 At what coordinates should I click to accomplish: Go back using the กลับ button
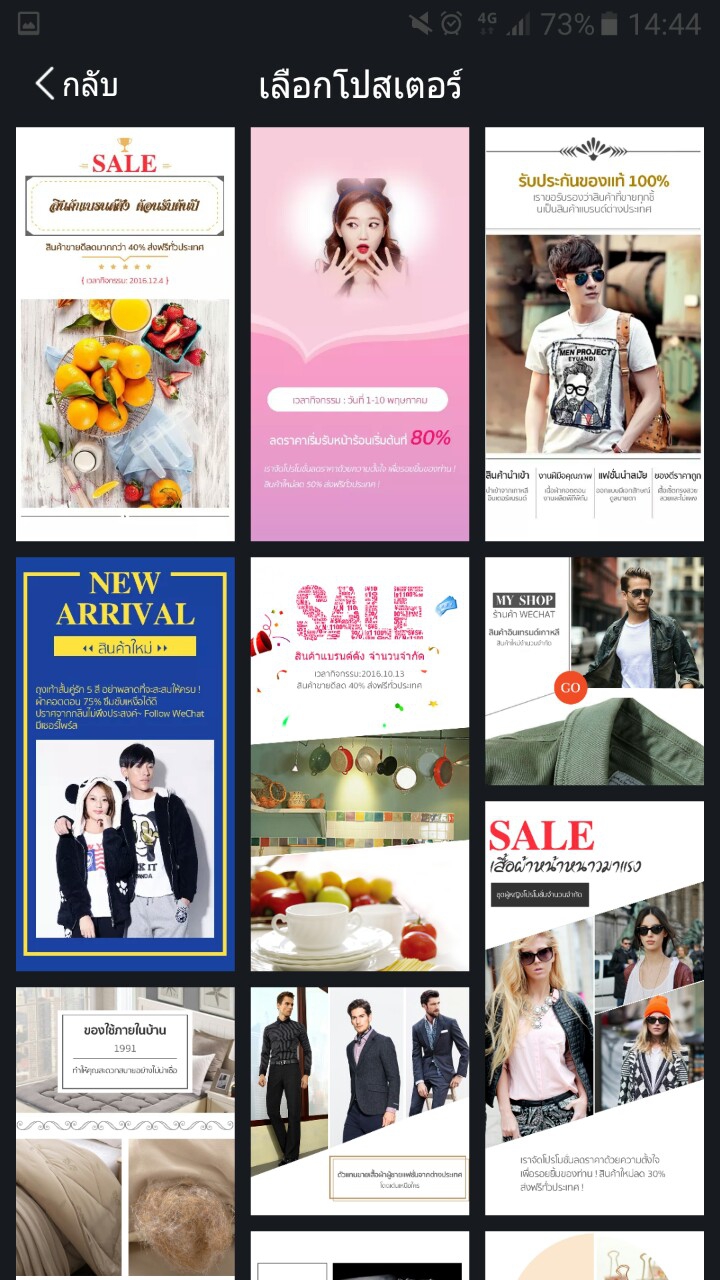[76, 84]
